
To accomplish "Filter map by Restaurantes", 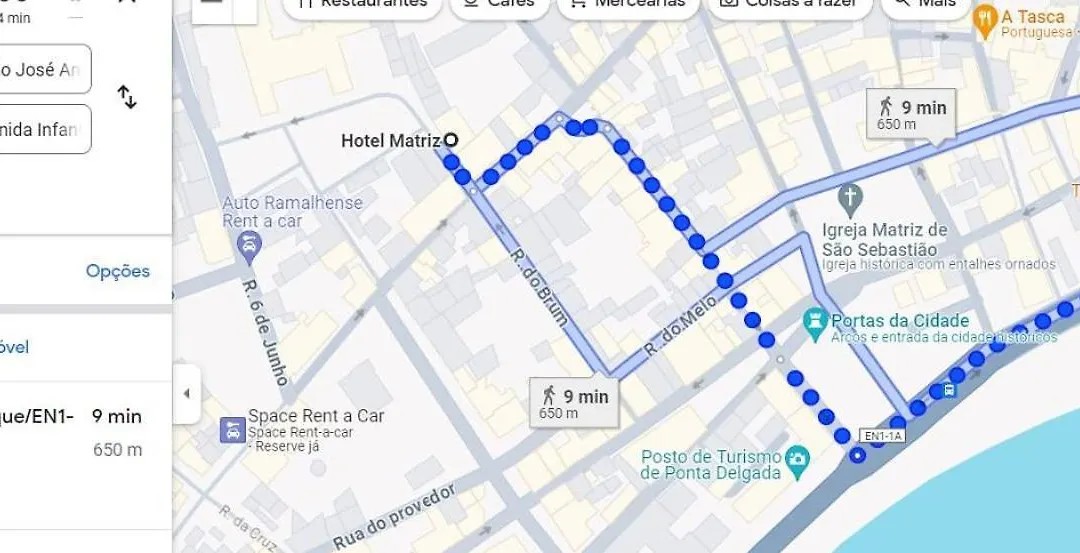I will pyautogui.click(x=362, y=3).
